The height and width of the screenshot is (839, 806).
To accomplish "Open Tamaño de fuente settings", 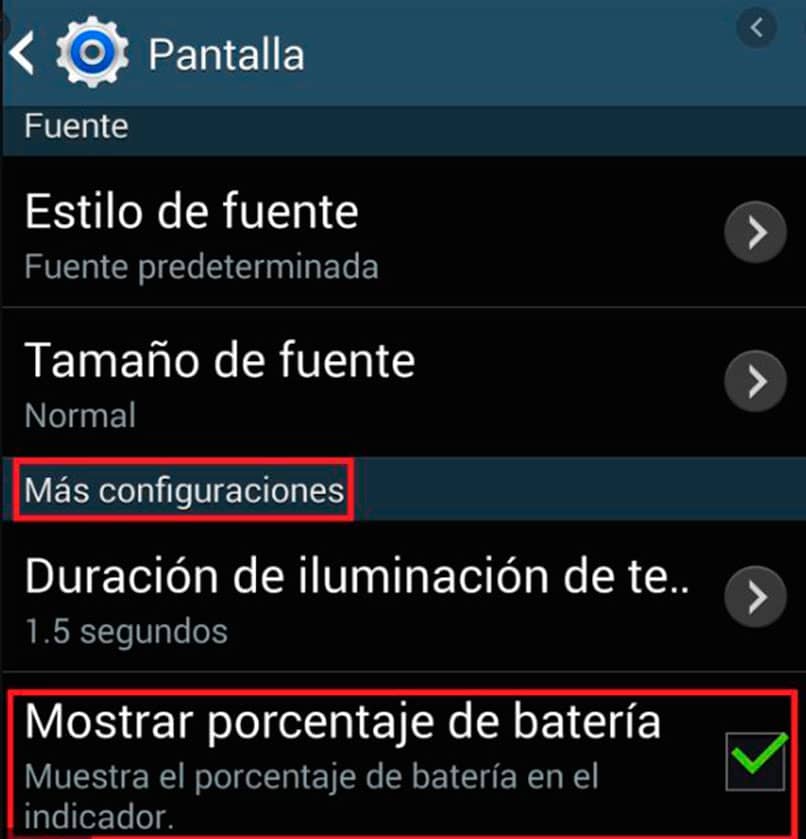I will (x=218, y=360).
